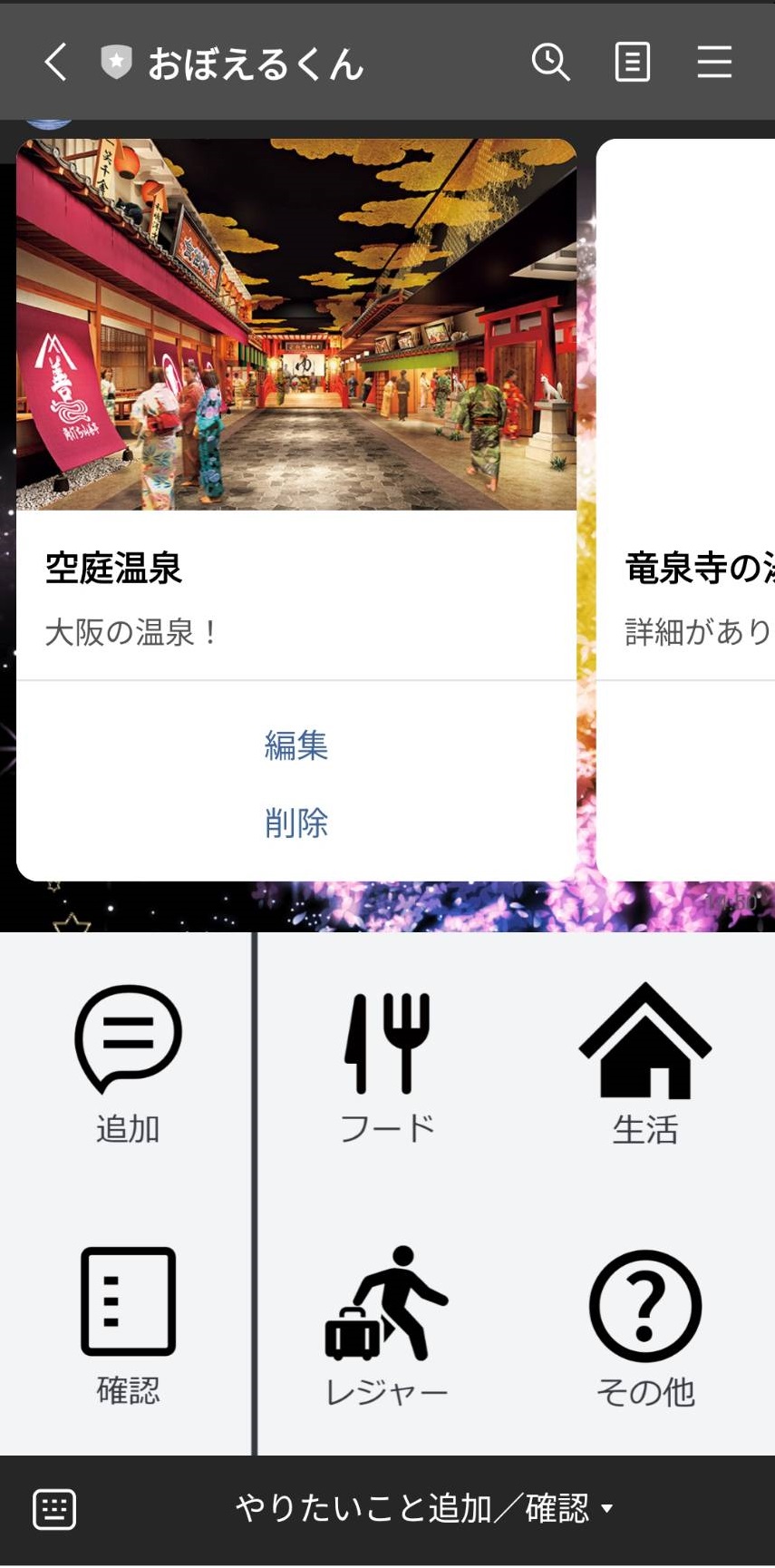Screen dimensions: 775x1568
Task: Expand the やりたいこと追加／確認 dropdown
Action: [421, 1509]
